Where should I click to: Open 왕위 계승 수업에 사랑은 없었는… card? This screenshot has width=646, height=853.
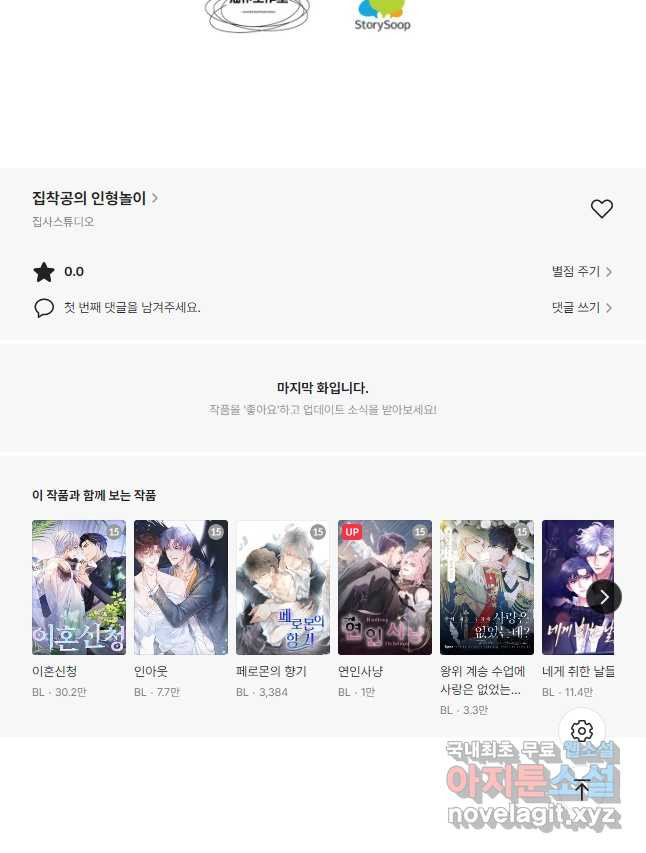487,587
